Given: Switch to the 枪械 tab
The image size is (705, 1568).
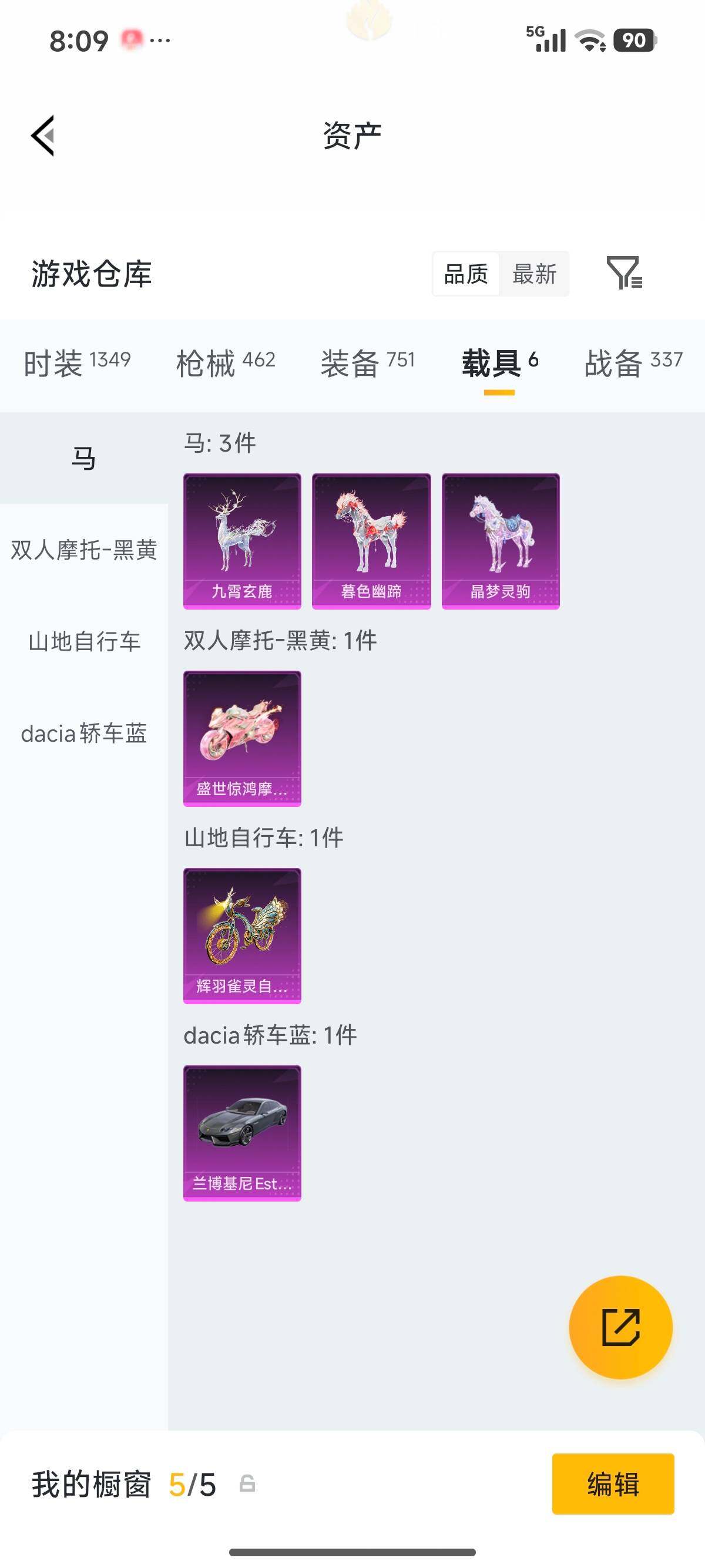Looking at the screenshot, I should (226, 363).
